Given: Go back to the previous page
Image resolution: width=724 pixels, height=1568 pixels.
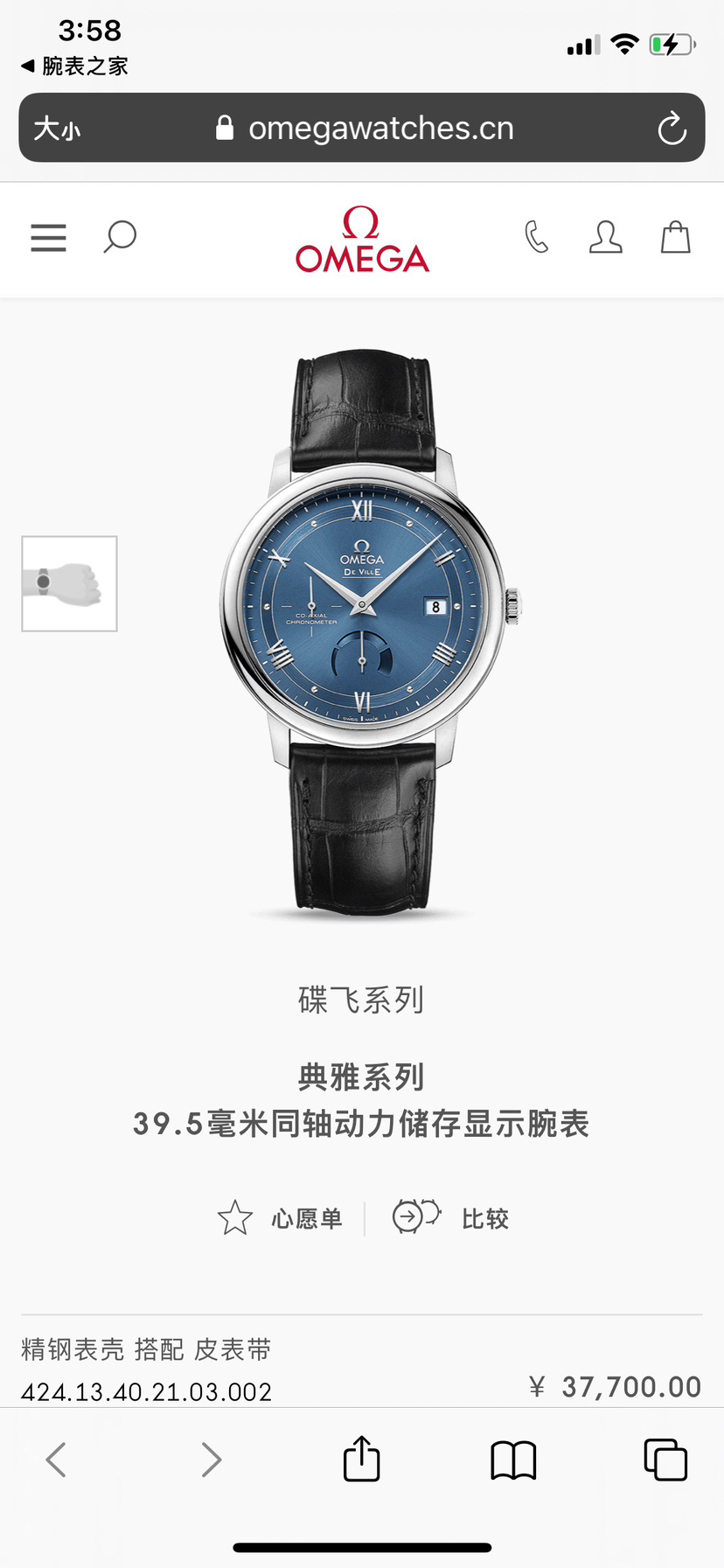Looking at the screenshot, I should [56, 1460].
